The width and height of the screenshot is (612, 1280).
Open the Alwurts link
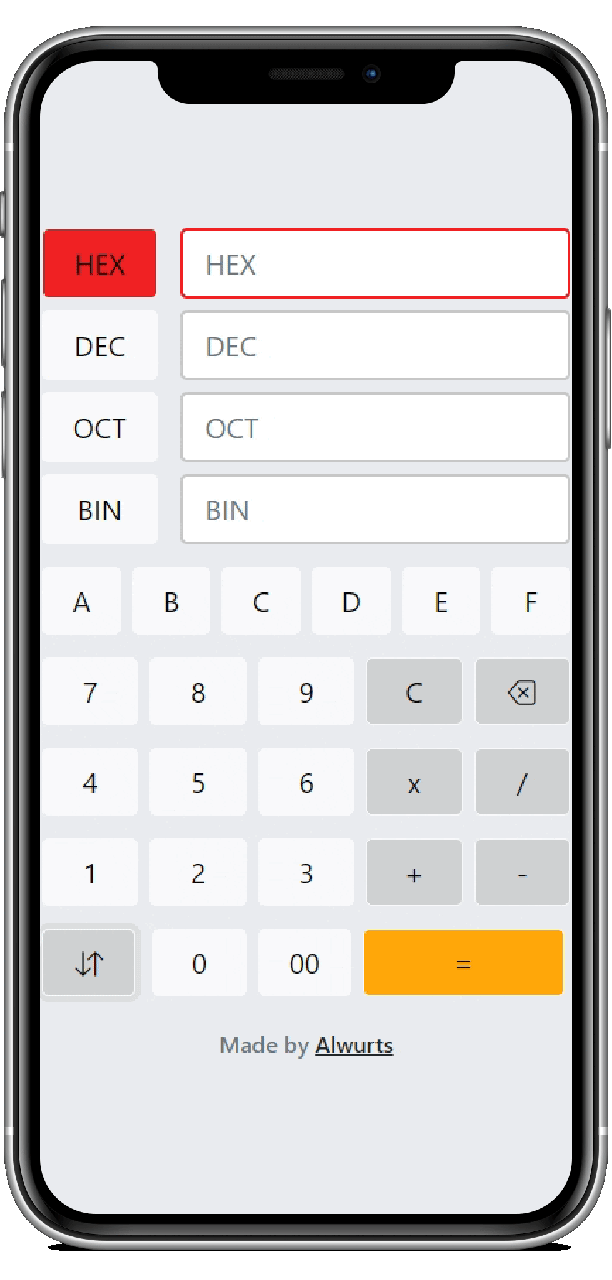pyautogui.click(x=354, y=1046)
